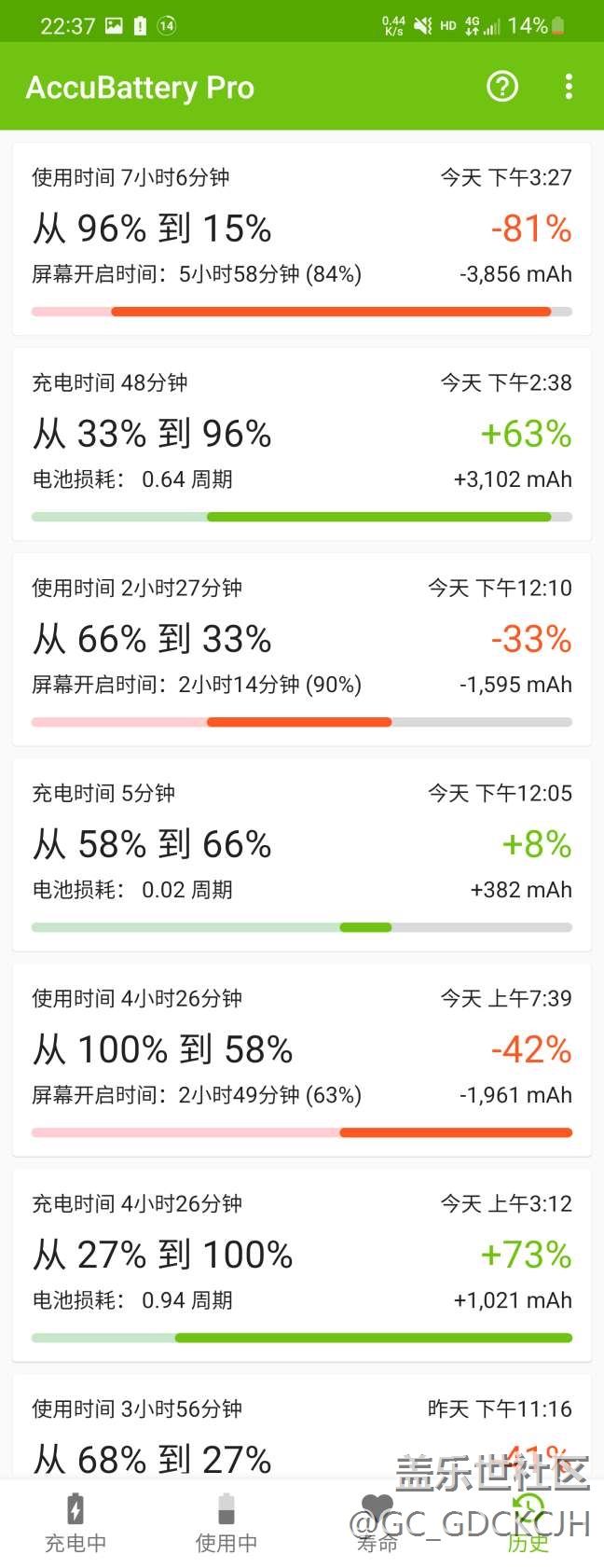Open the charge session from 33% to 96%
This screenshot has height=1568, width=604.
(x=301, y=445)
